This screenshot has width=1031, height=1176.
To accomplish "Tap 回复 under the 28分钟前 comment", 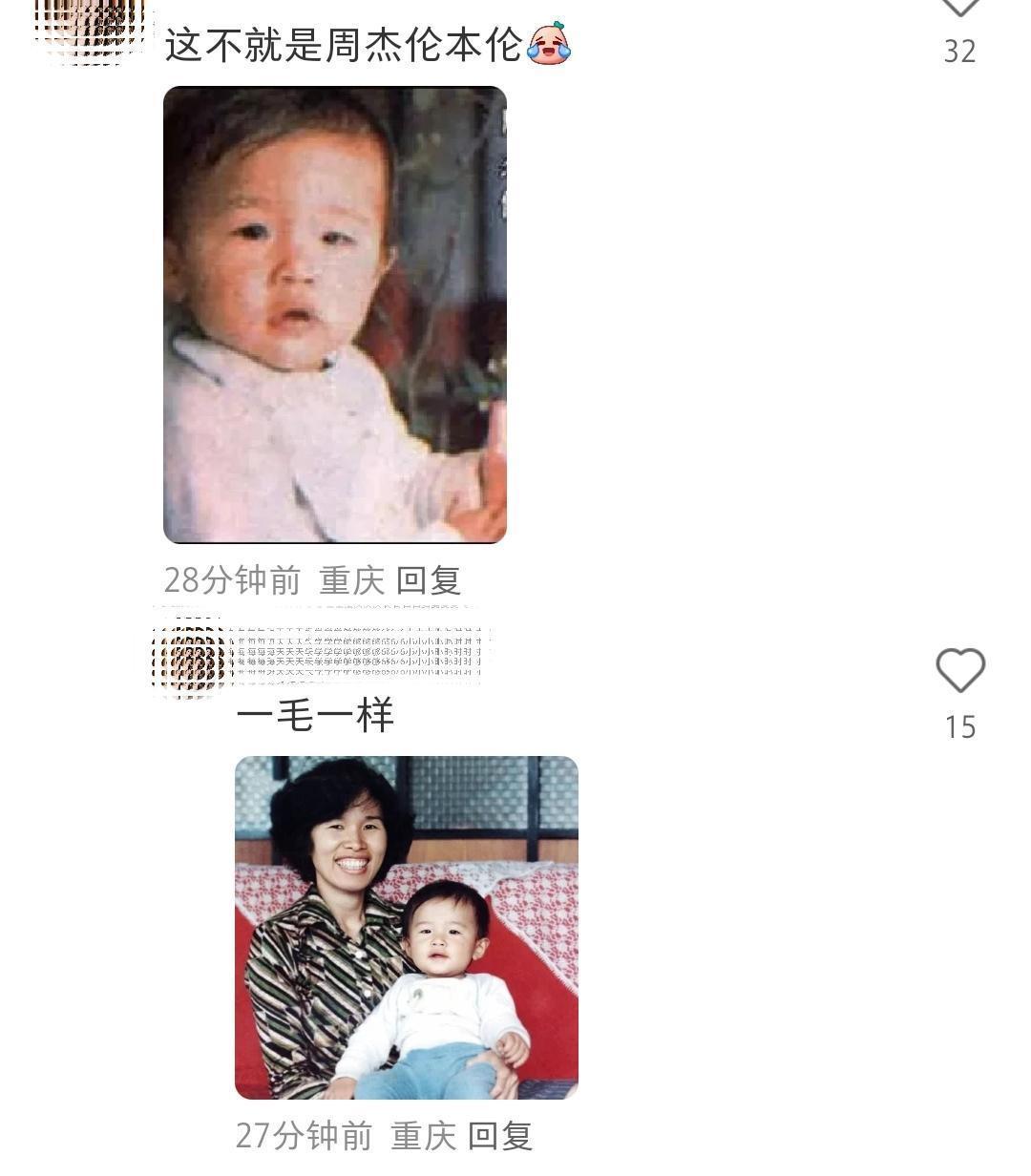I will 429,580.
